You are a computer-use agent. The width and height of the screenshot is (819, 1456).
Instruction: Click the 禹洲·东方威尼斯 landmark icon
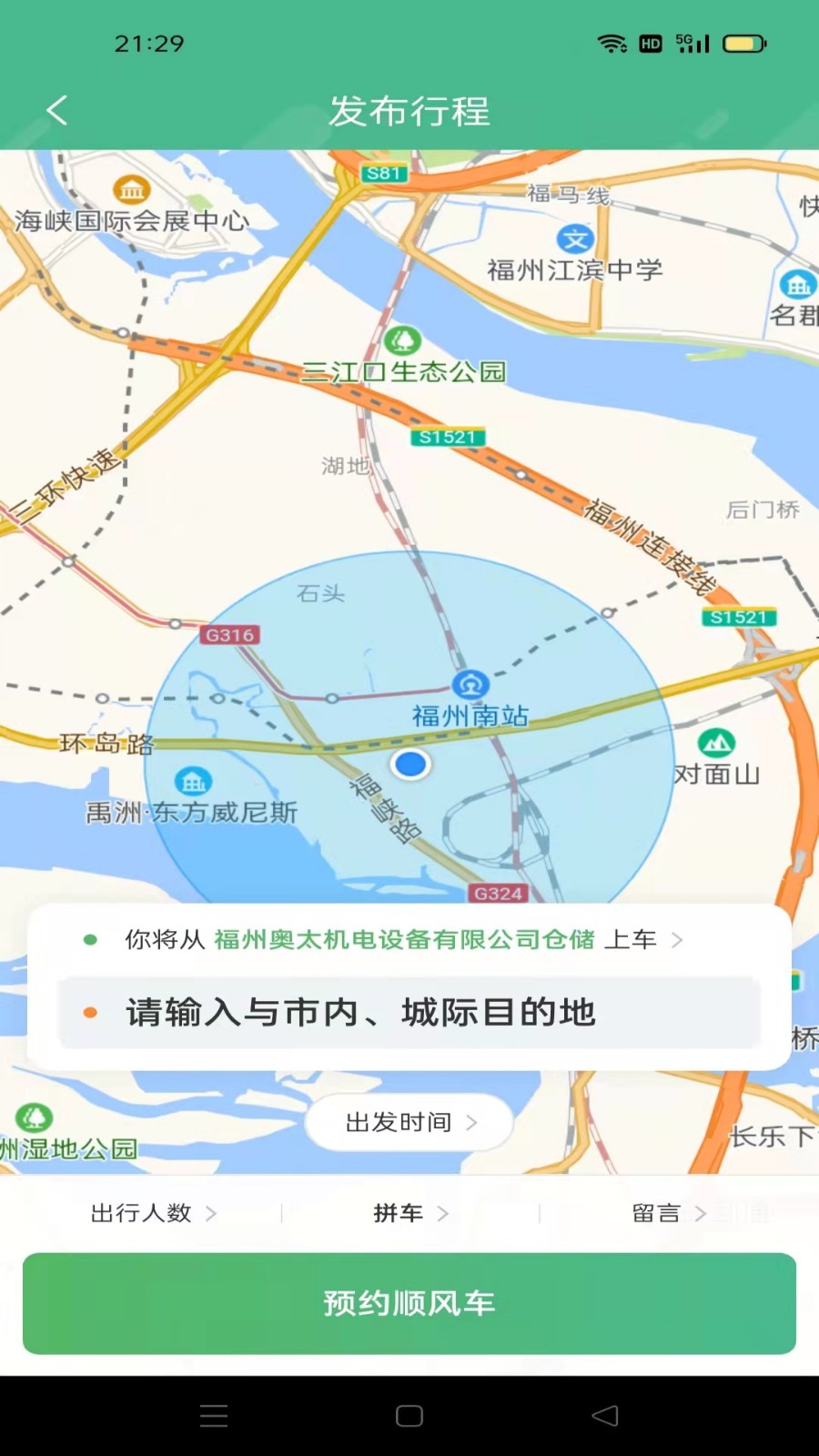click(193, 781)
